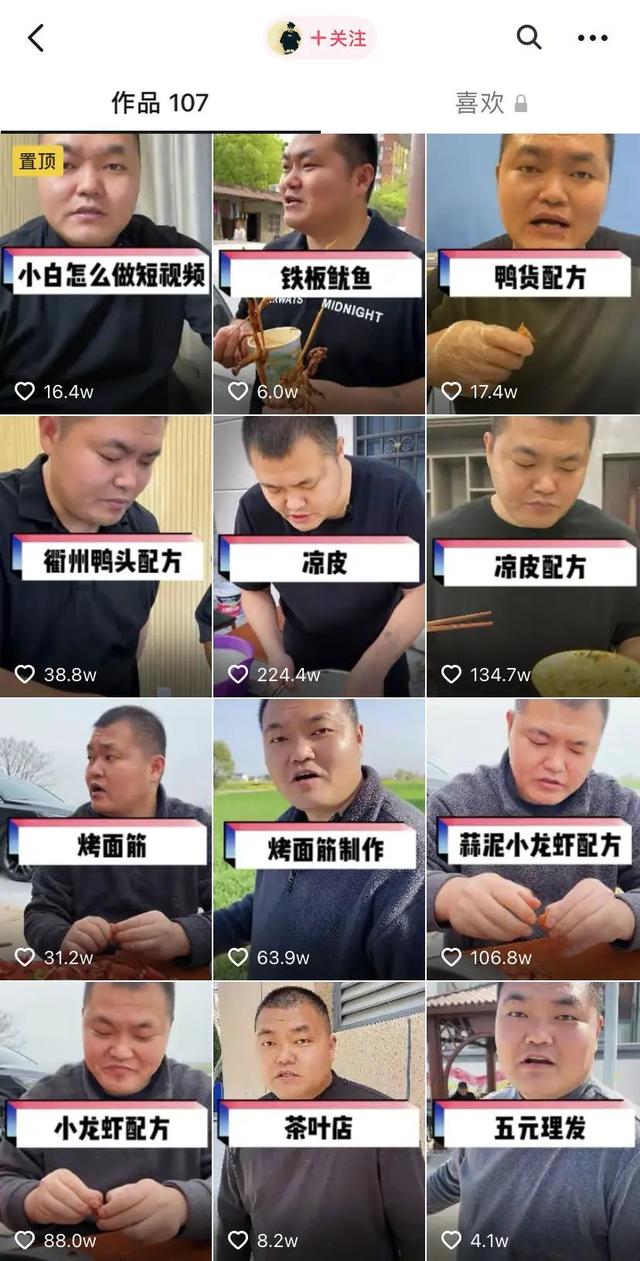
Task: Play the 铁板鱿鱼 video
Action: [319, 273]
